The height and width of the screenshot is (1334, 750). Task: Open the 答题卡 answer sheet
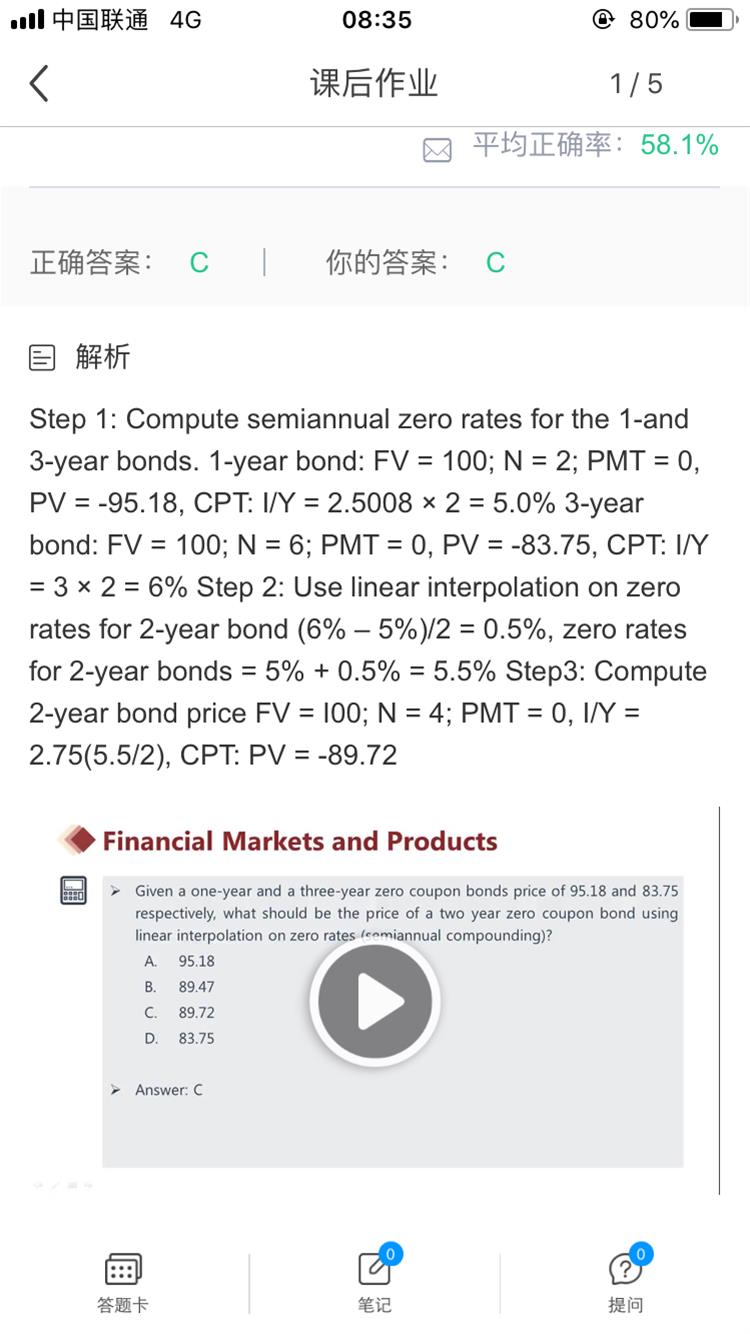pyautogui.click(x=123, y=1281)
